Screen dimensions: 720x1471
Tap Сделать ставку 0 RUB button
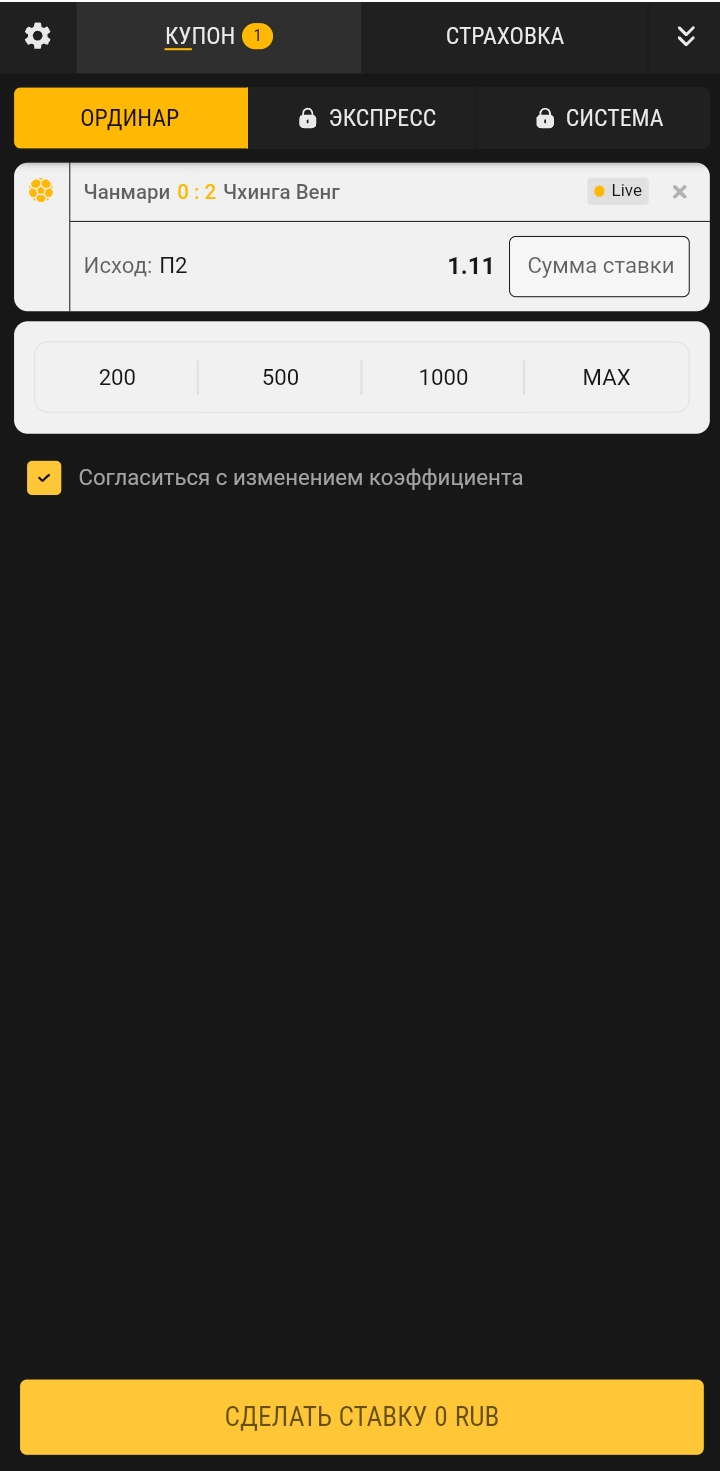pyautogui.click(x=361, y=1416)
